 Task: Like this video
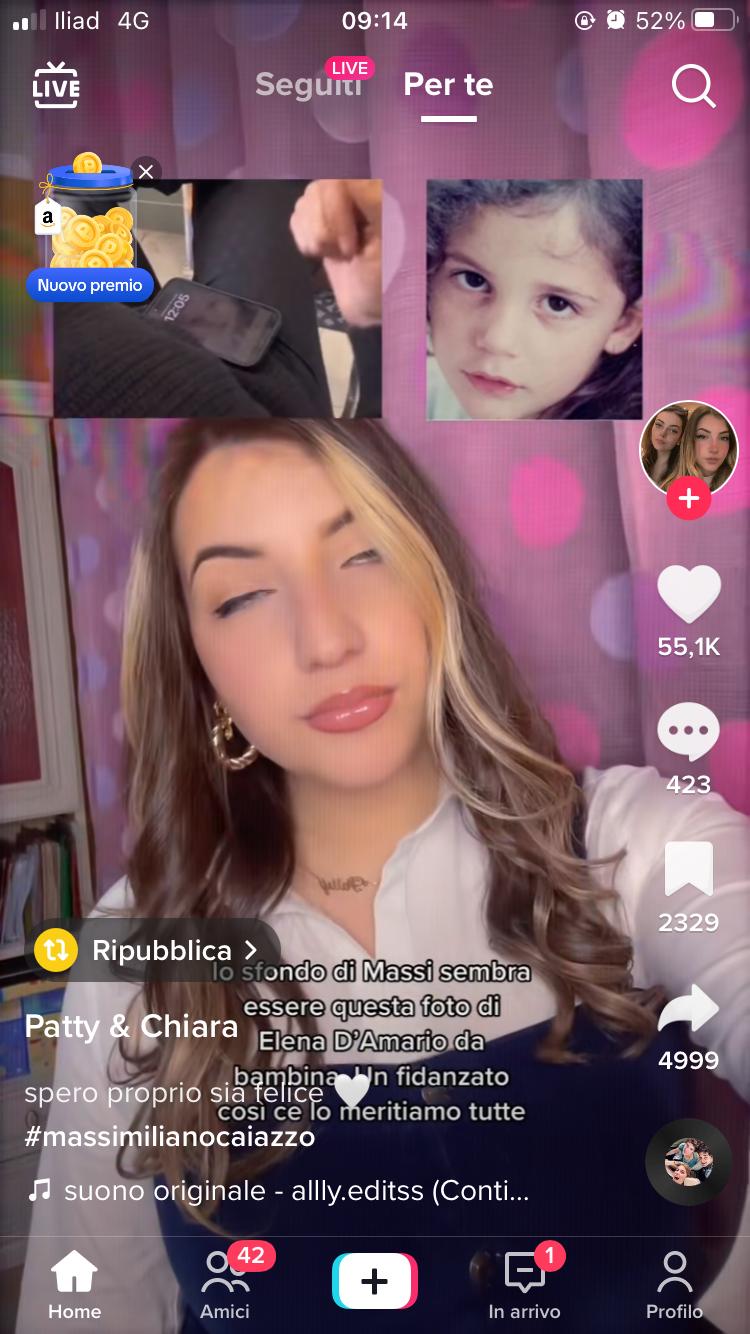pos(688,595)
